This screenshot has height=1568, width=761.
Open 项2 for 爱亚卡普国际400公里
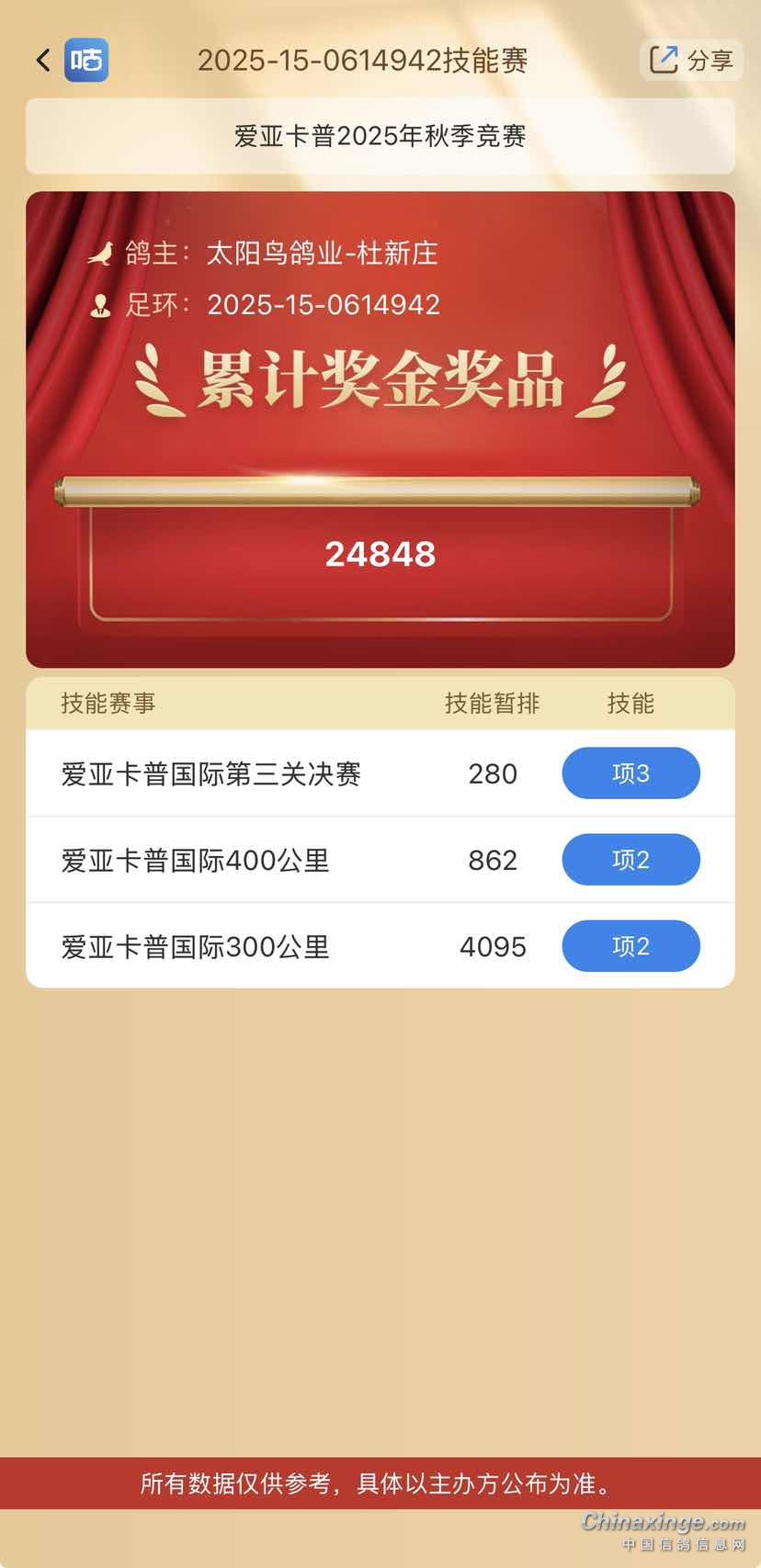click(630, 860)
